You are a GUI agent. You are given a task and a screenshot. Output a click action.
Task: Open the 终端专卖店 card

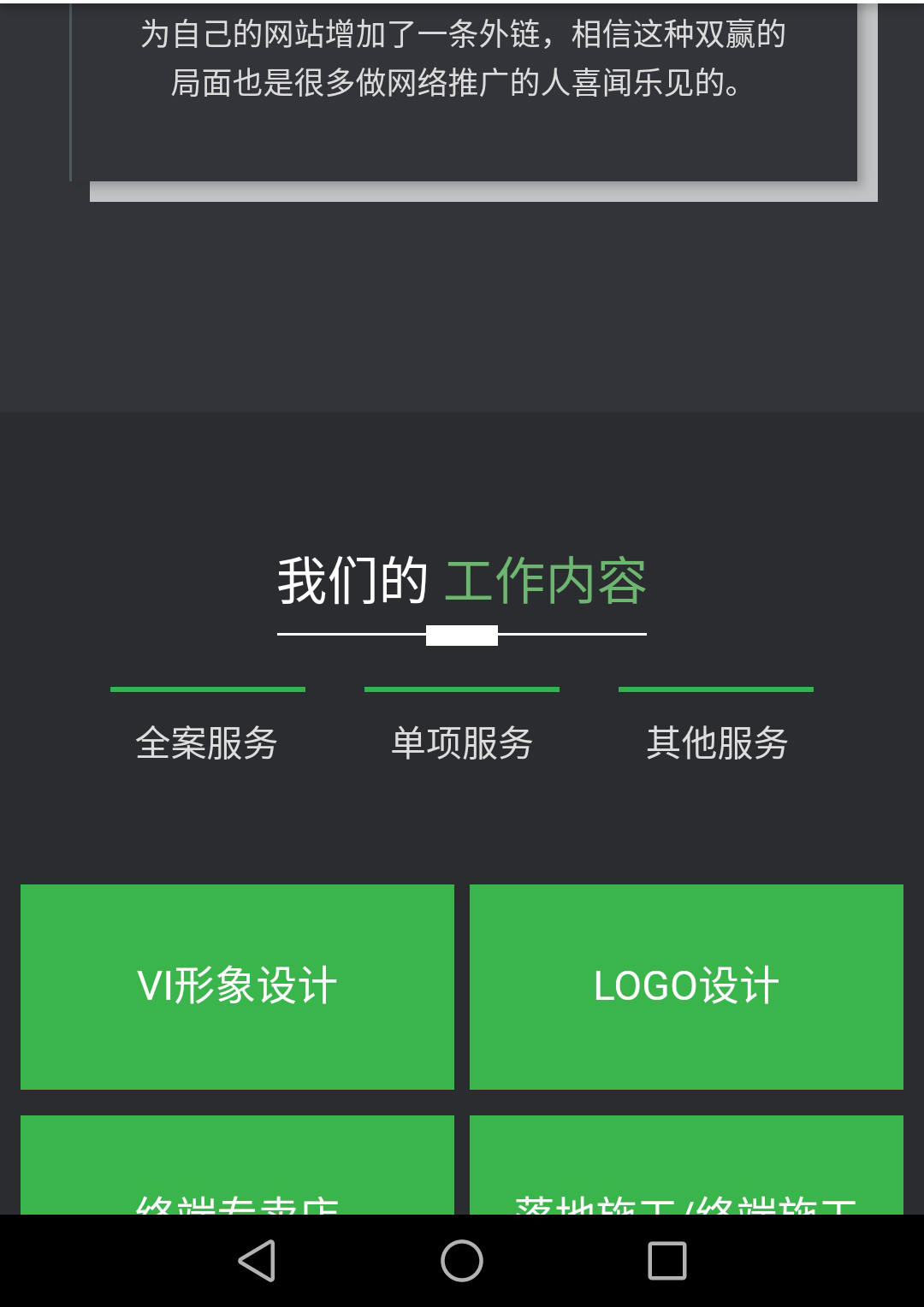237,1168
